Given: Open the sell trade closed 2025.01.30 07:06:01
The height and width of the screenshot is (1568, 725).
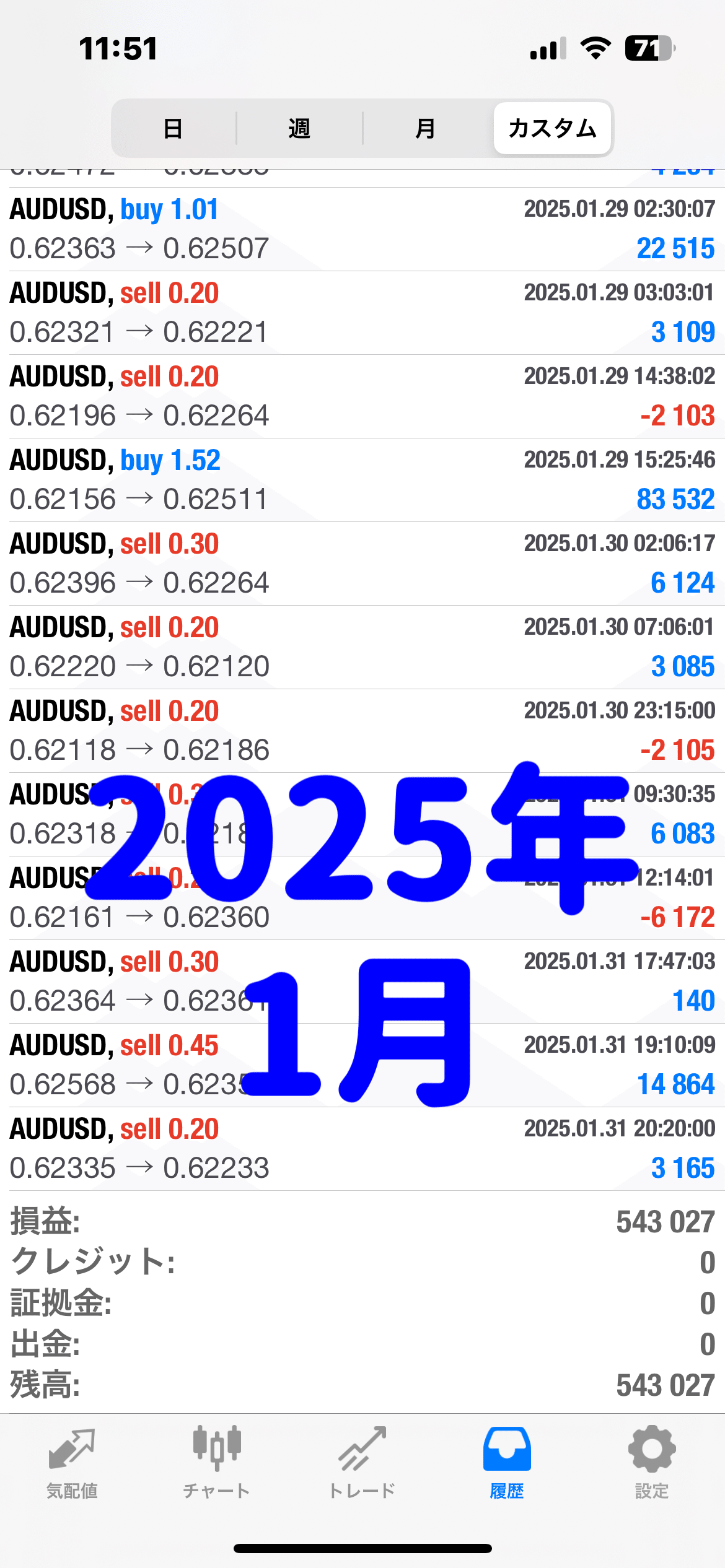Looking at the screenshot, I should click(x=362, y=647).
